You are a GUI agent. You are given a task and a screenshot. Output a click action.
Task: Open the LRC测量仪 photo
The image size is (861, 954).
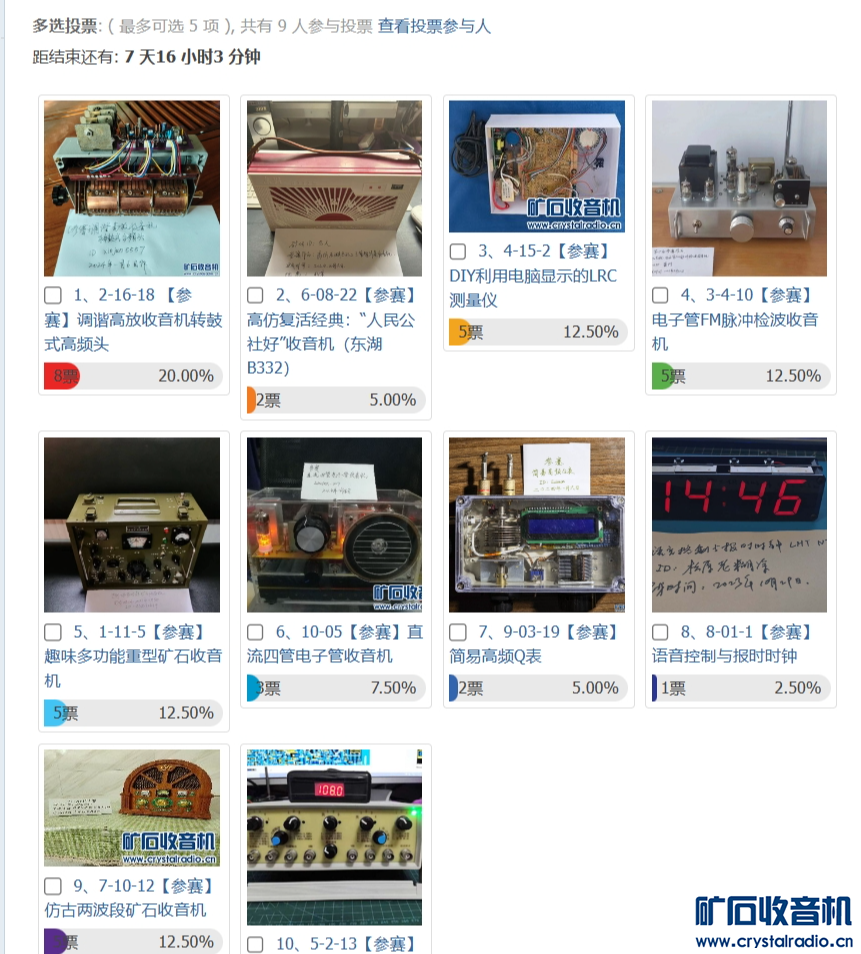(537, 166)
